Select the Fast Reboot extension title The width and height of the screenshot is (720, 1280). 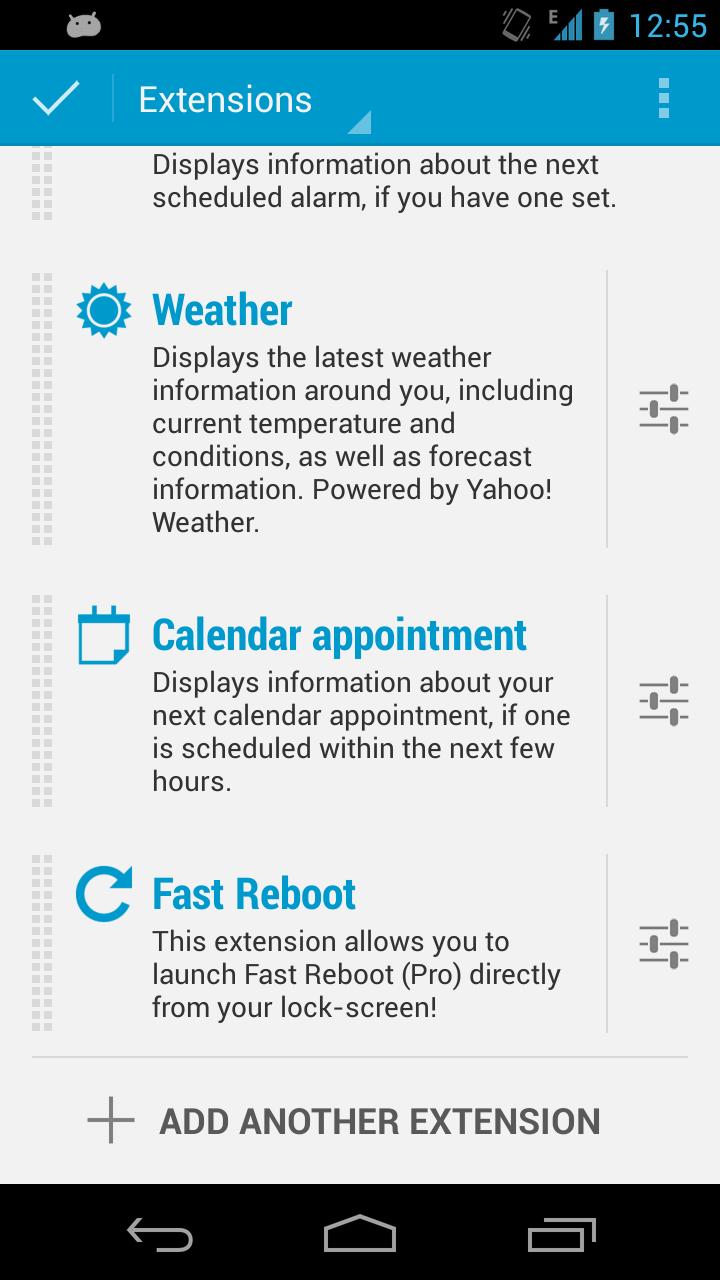click(252, 892)
